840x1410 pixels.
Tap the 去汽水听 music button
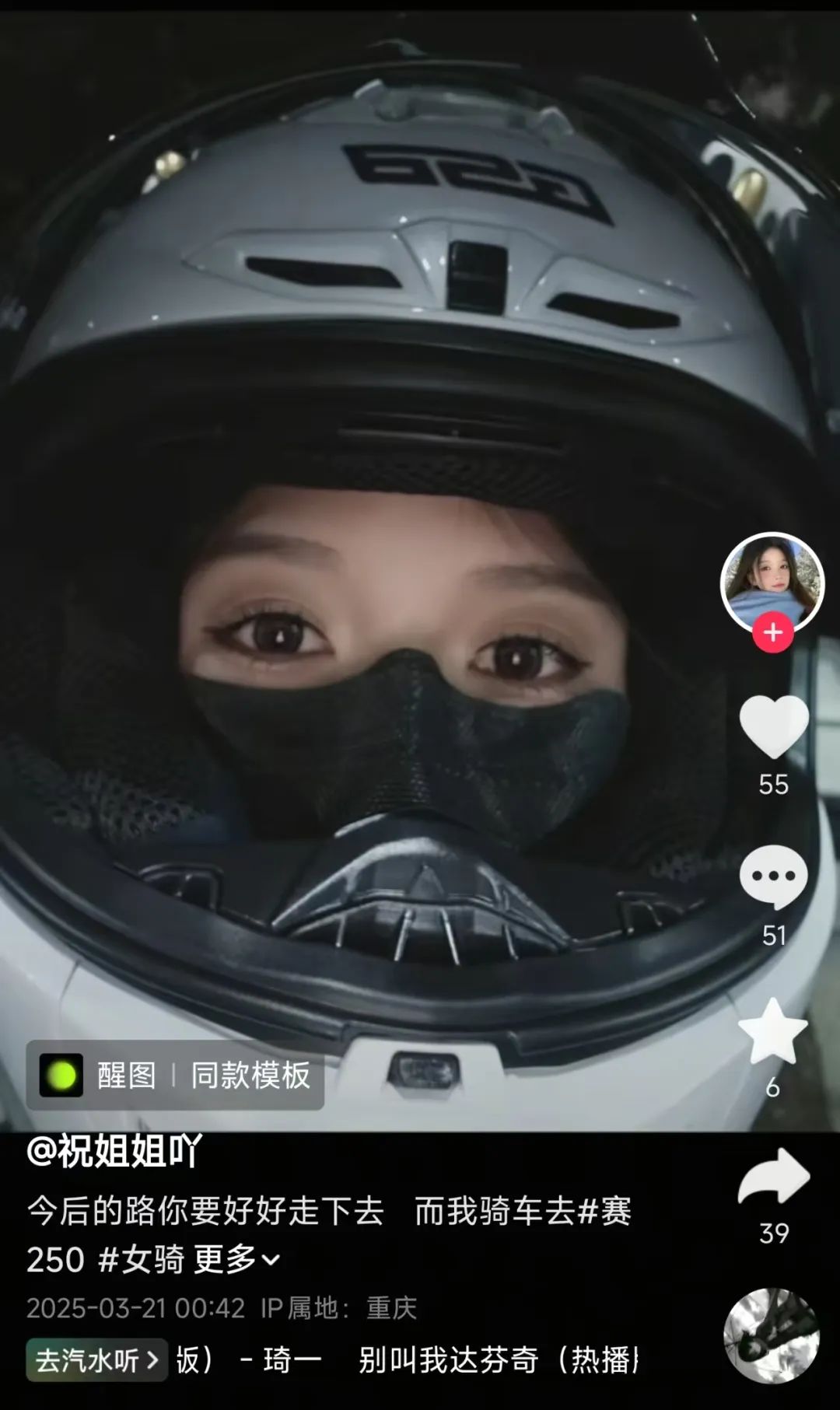pyautogui.click(x=96, y=1360)
